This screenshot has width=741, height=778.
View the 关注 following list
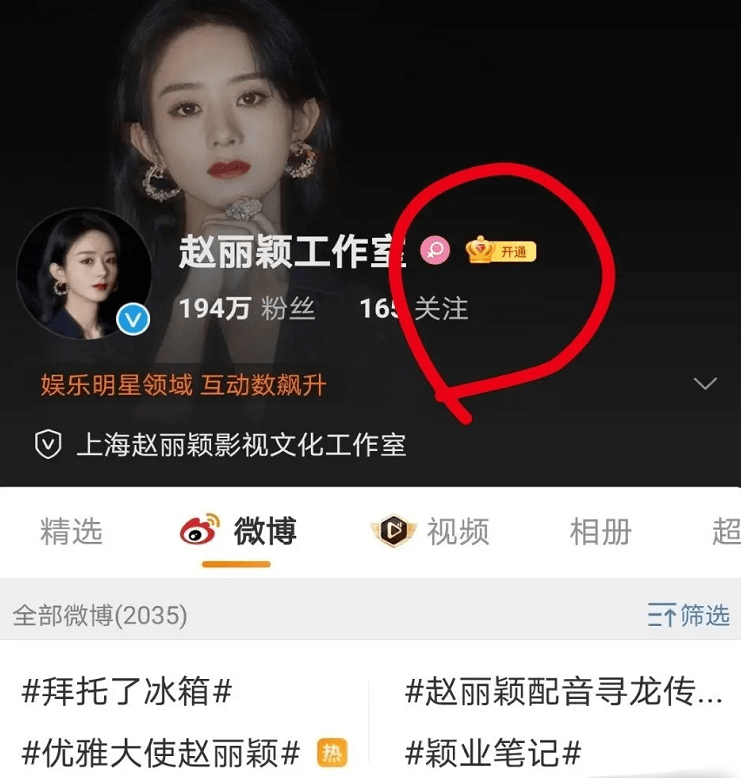(414, 309)
